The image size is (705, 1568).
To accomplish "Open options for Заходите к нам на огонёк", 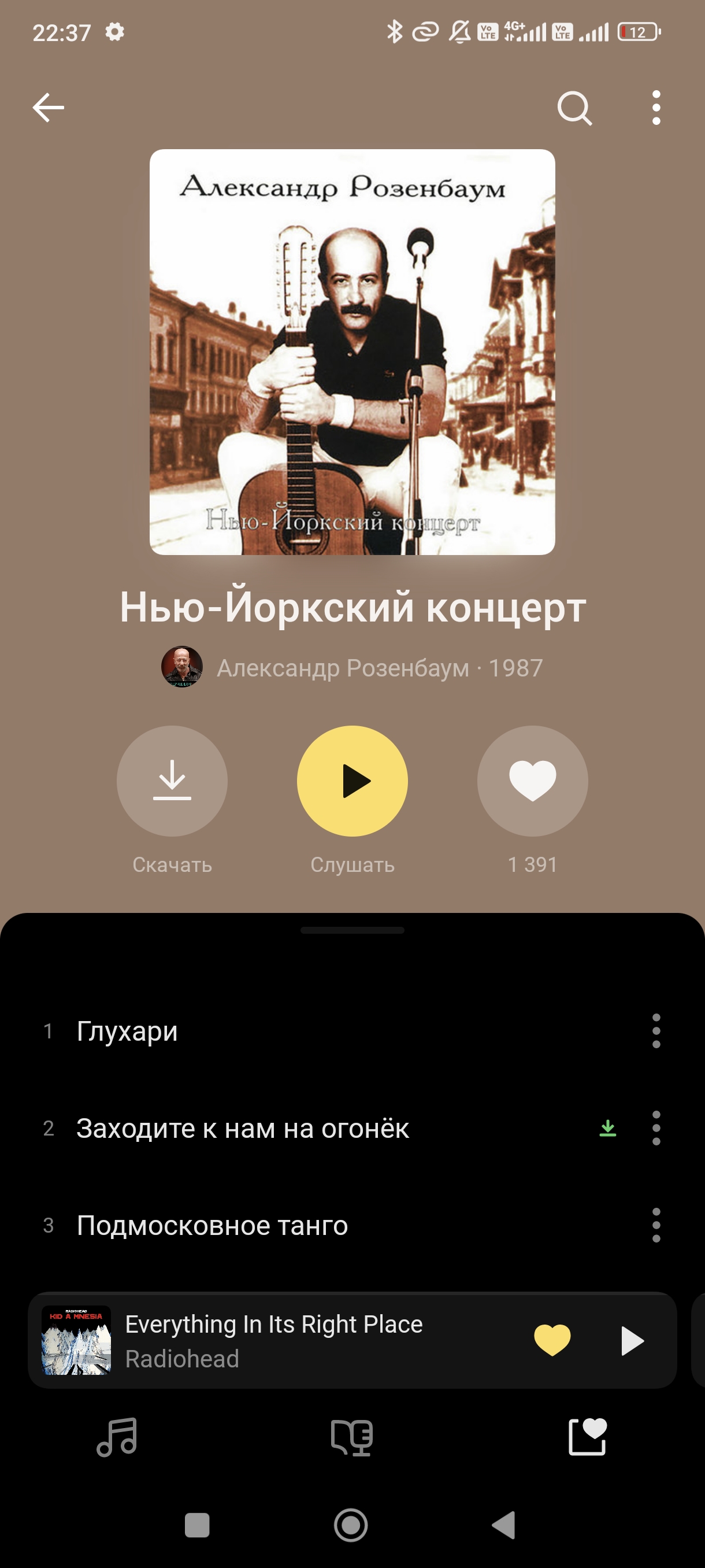I will tap(656, 1129).
